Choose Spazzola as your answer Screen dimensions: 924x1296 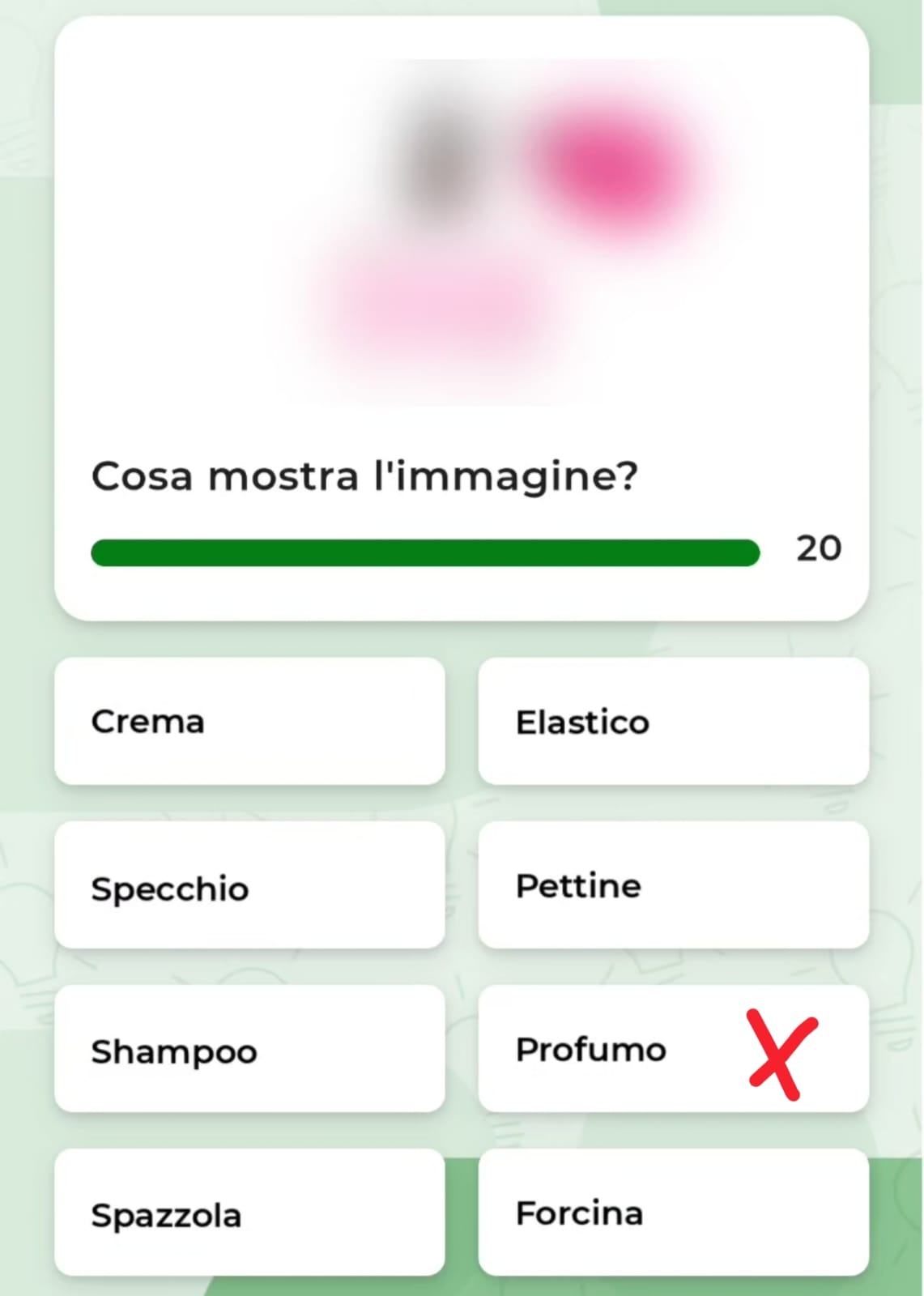(249, 1213)
